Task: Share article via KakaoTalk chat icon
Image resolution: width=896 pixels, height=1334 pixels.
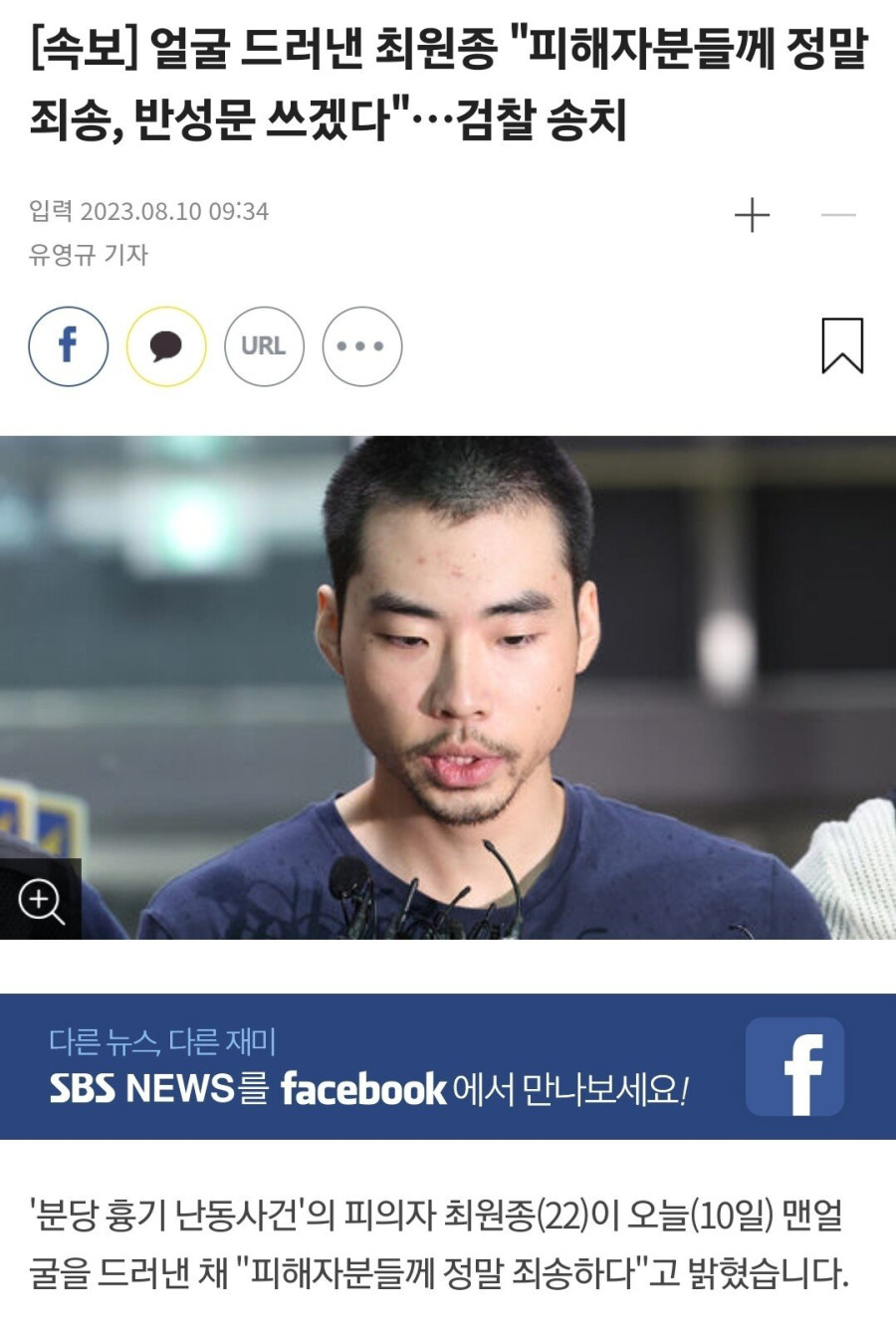Action: point(165,346)
